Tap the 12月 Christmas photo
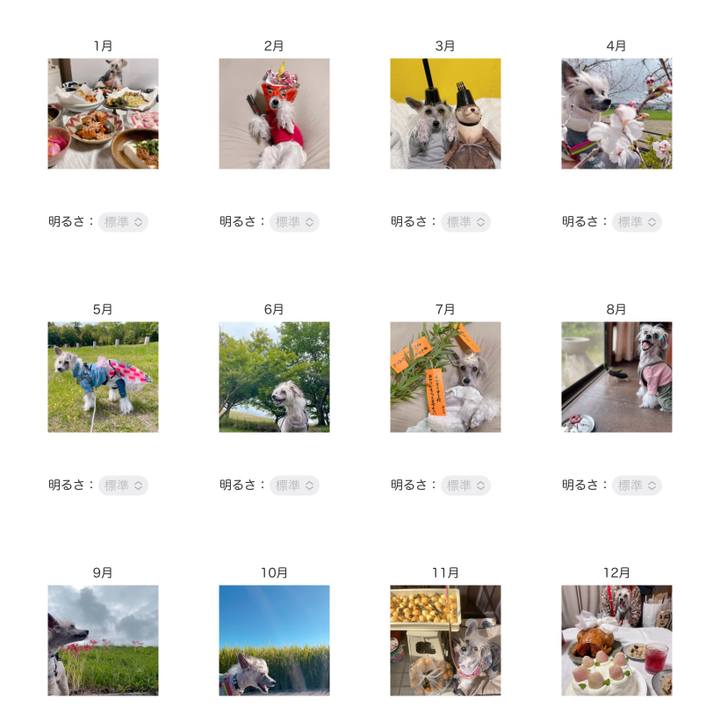This screenshot has width=720, height=720. point(616,640)
